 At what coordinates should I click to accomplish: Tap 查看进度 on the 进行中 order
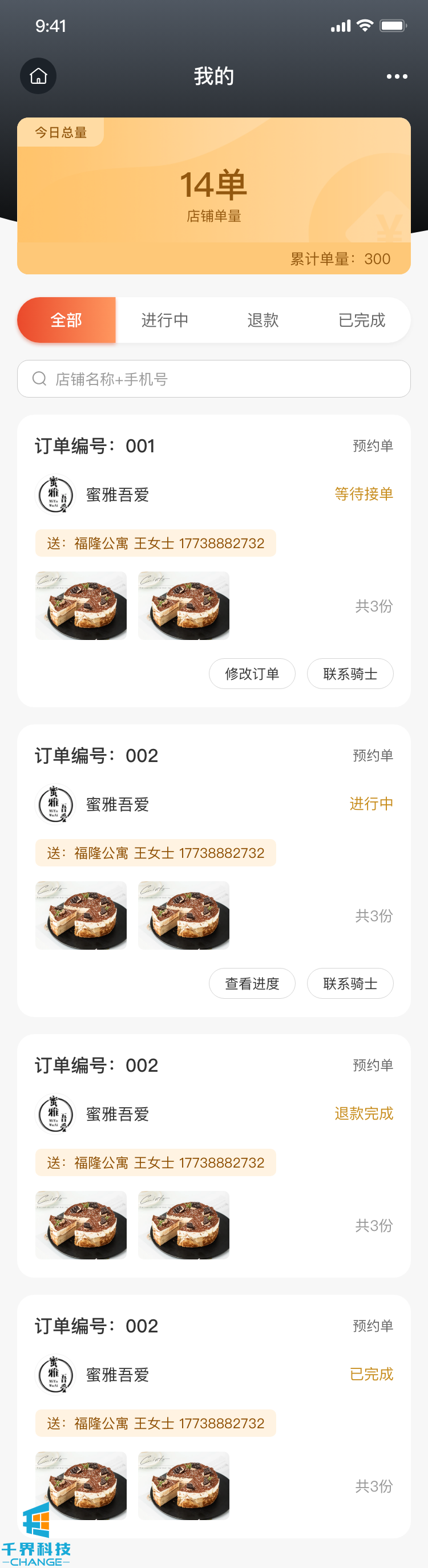[252, 984]
